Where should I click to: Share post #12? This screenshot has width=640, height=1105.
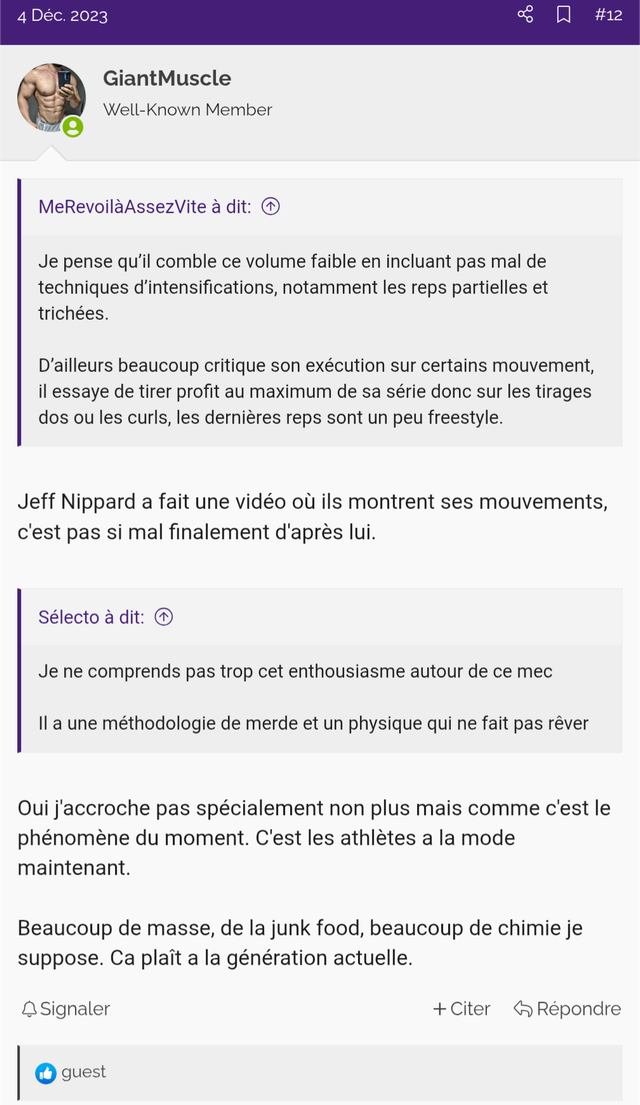pos(525,15)
